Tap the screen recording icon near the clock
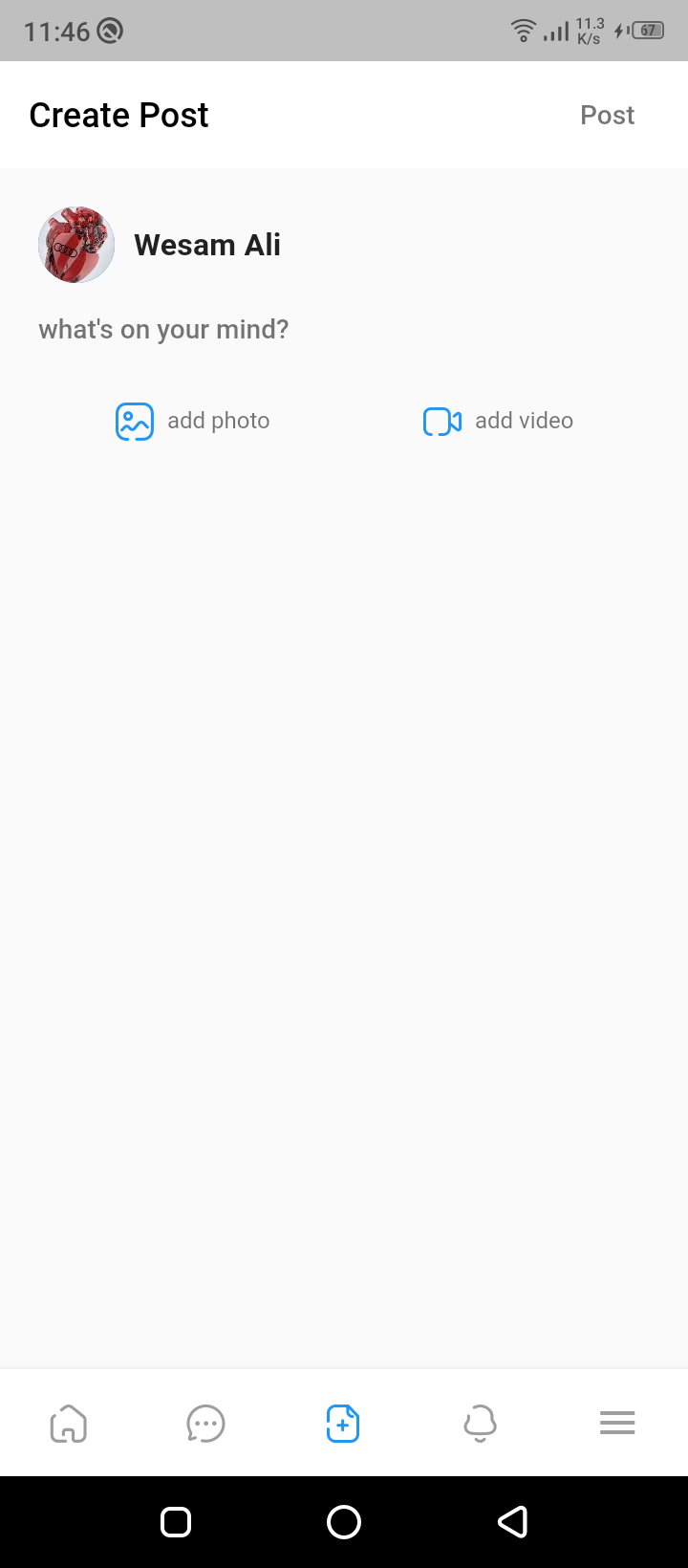 [110, 30]
